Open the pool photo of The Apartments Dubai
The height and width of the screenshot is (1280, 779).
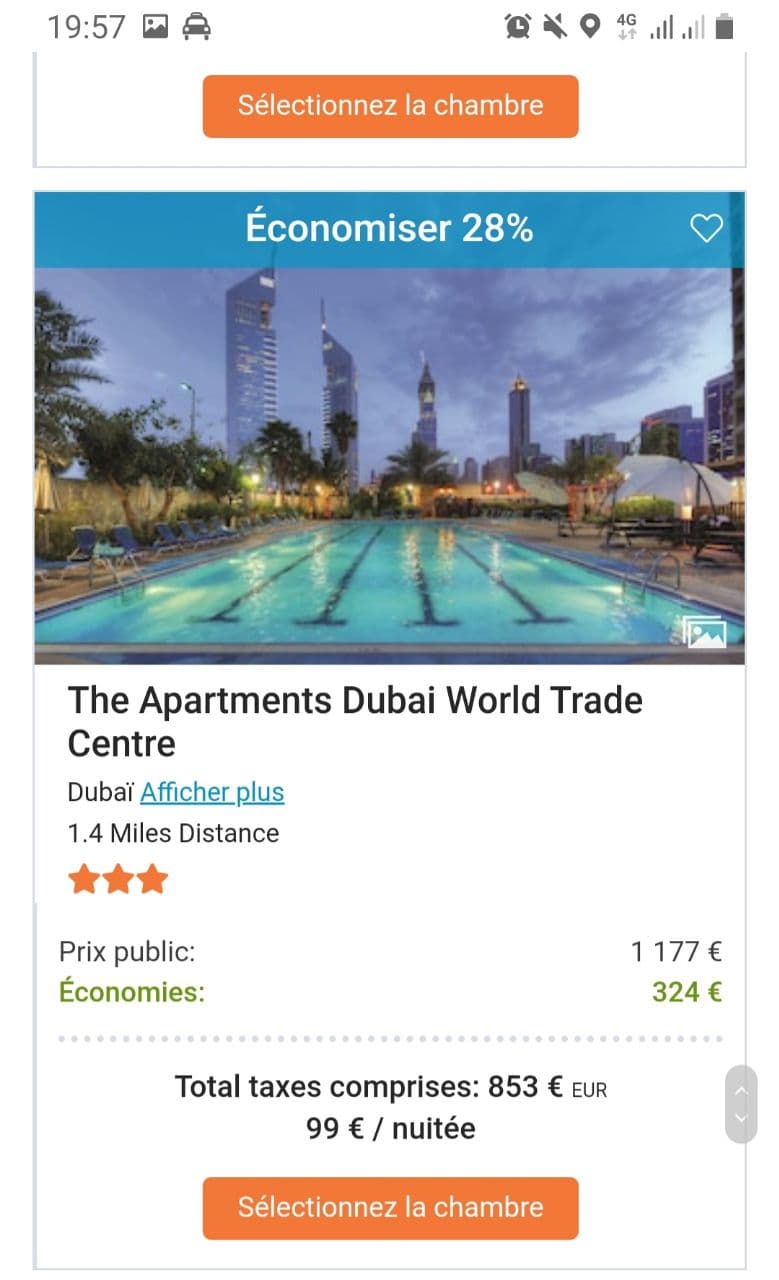(389, 465)
